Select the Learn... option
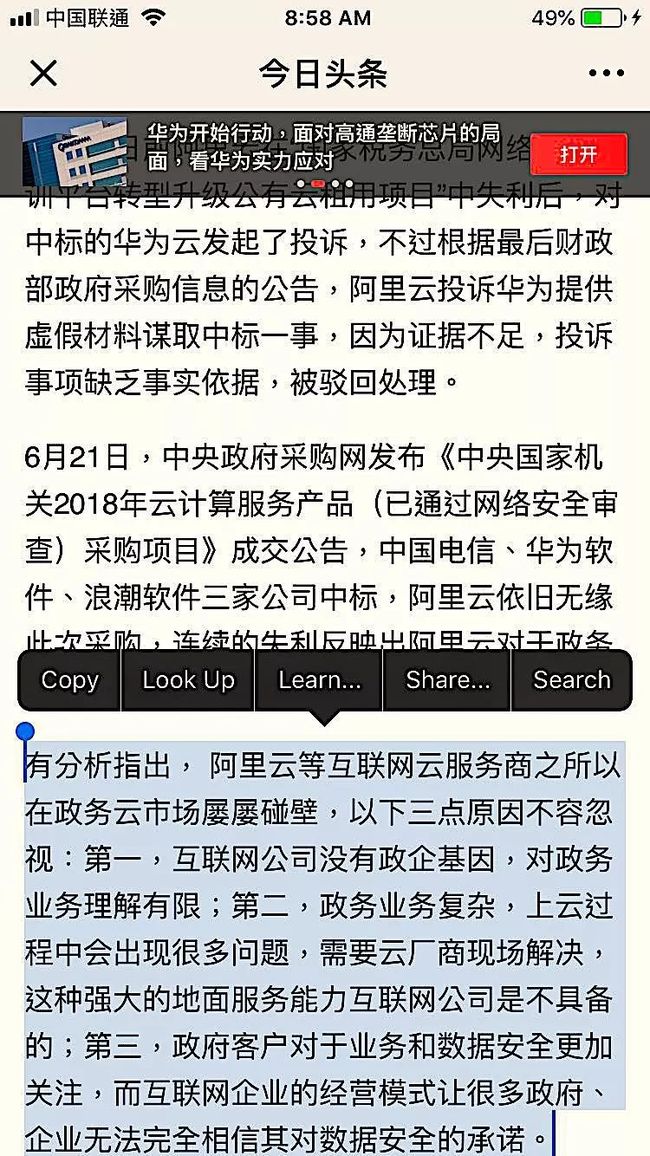650x1156 pixels. [x=319, y=680]
